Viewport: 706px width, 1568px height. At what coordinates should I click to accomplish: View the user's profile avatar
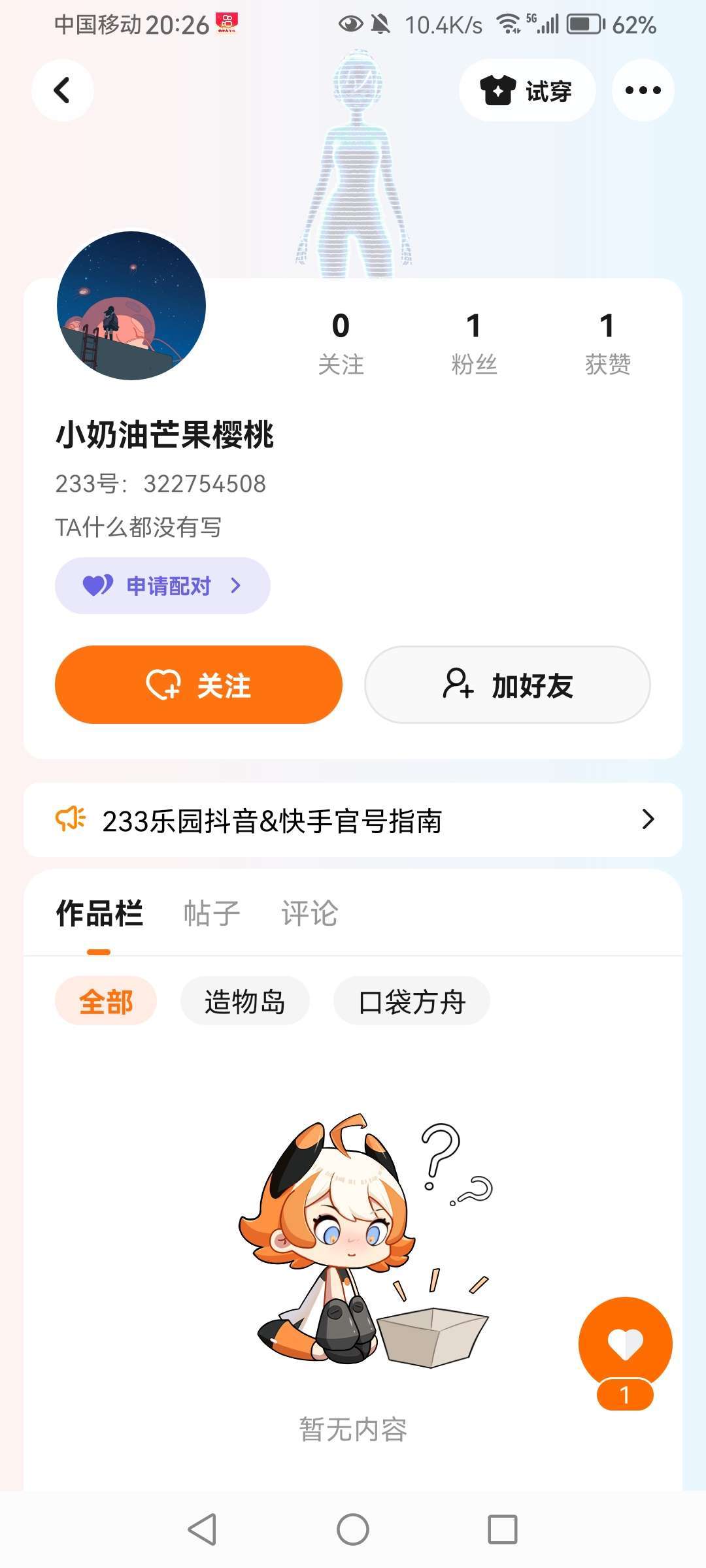(x=131, y=305)
